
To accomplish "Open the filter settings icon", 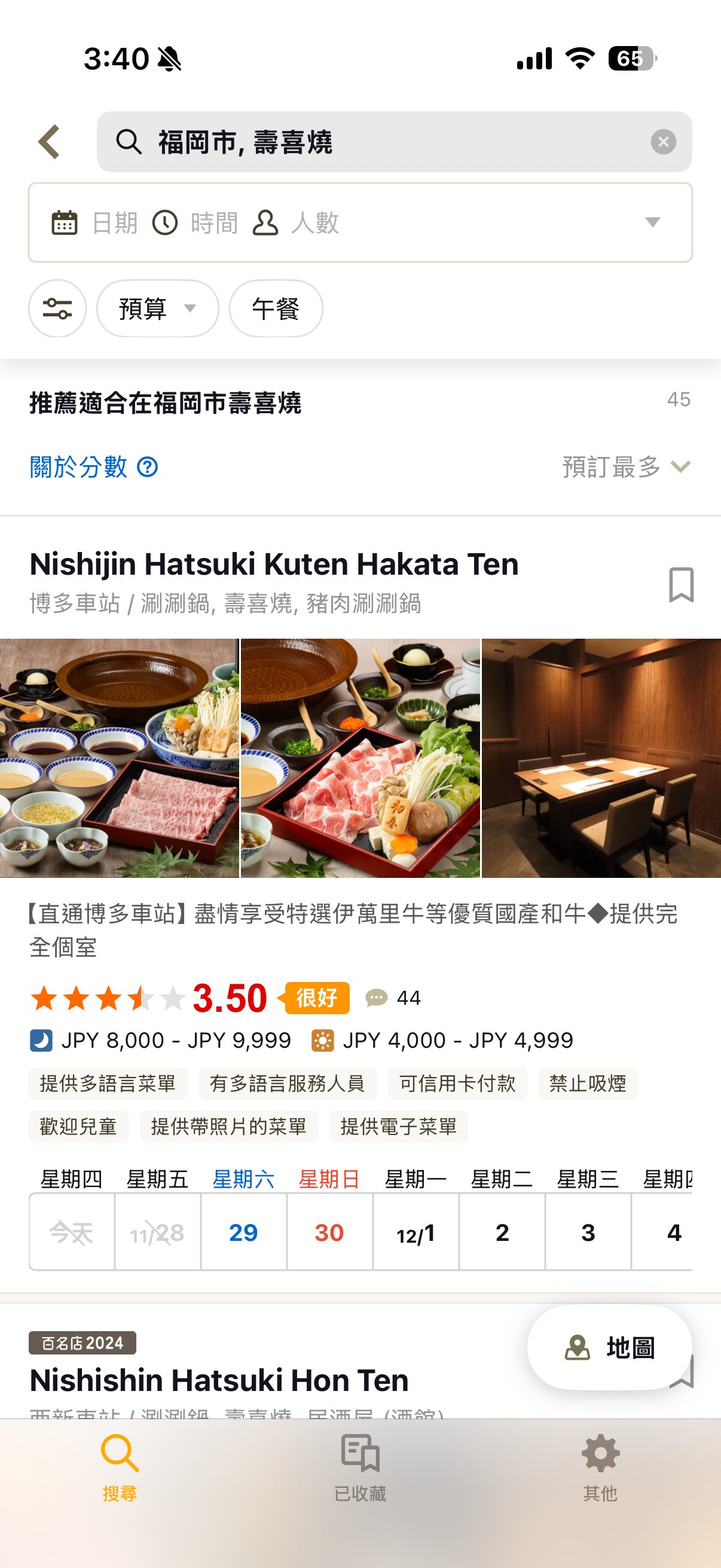I will (57, 309).
